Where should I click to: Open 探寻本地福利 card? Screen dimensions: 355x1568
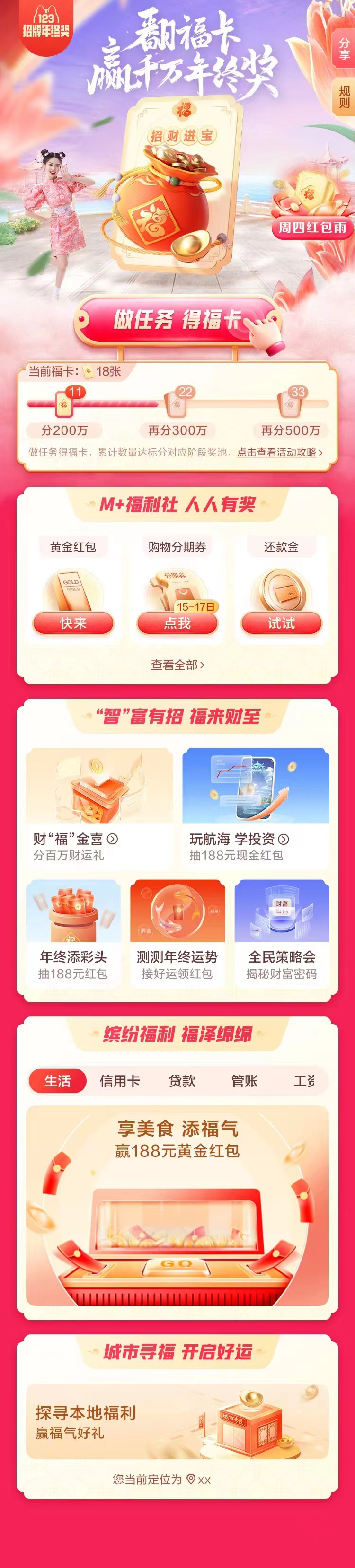click(x=177, y=1422)
